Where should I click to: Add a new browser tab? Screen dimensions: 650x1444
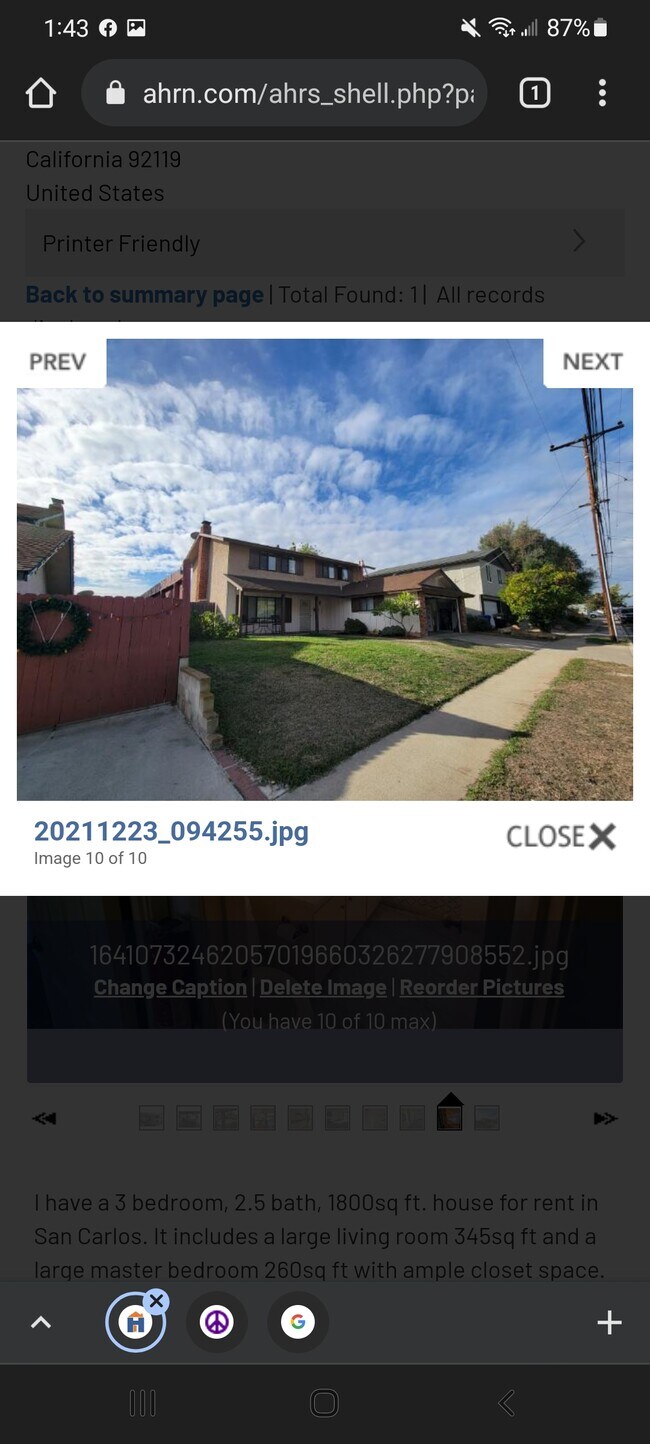coord(609,1322)
